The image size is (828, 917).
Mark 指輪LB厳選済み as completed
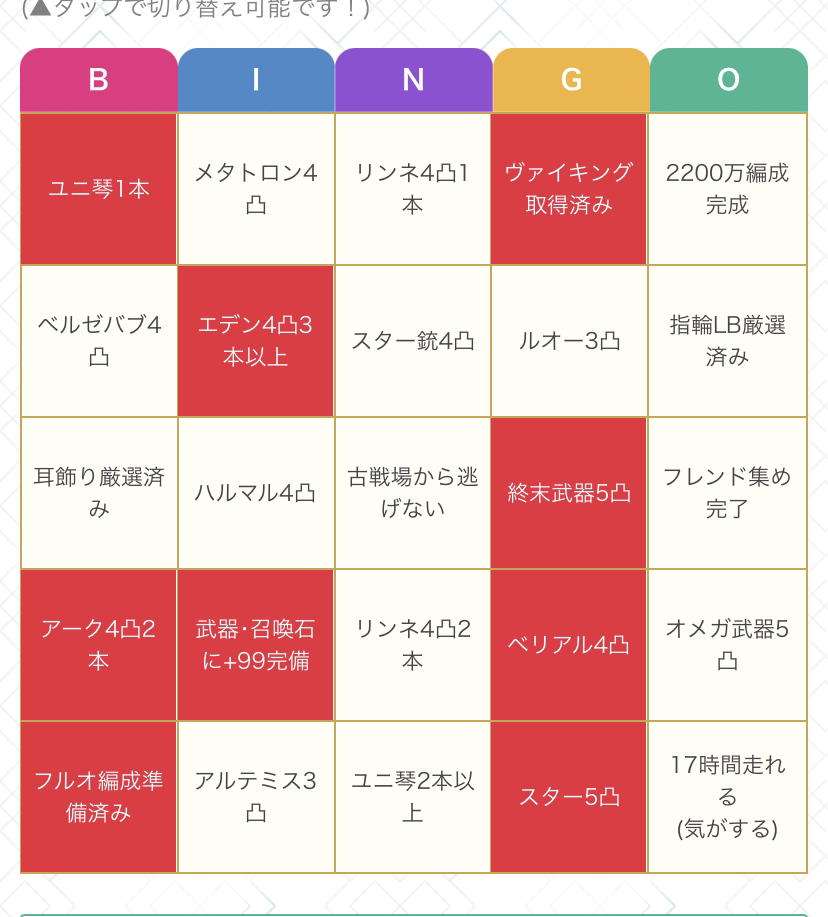727,341
